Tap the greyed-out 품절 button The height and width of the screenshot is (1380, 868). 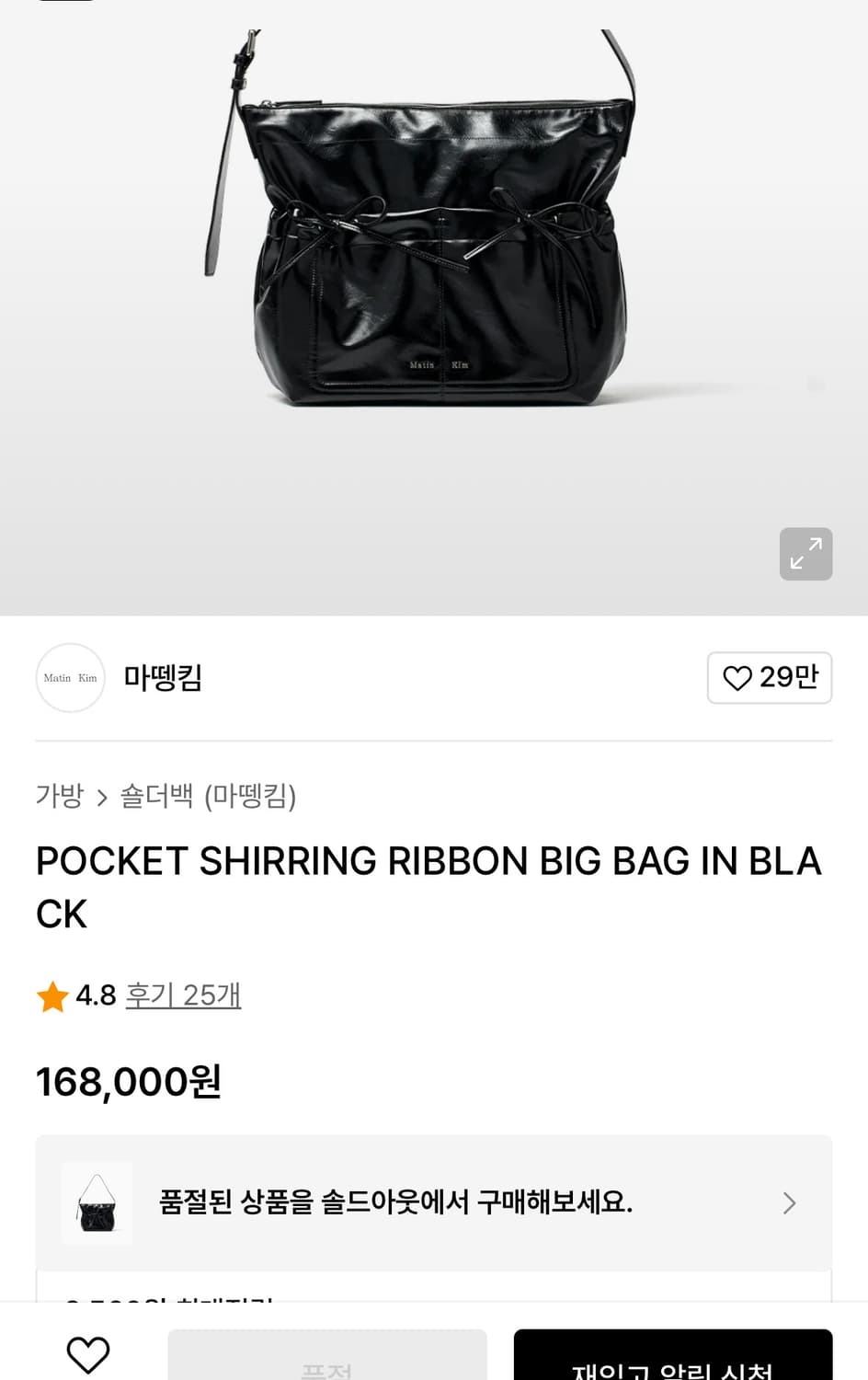327,1362
